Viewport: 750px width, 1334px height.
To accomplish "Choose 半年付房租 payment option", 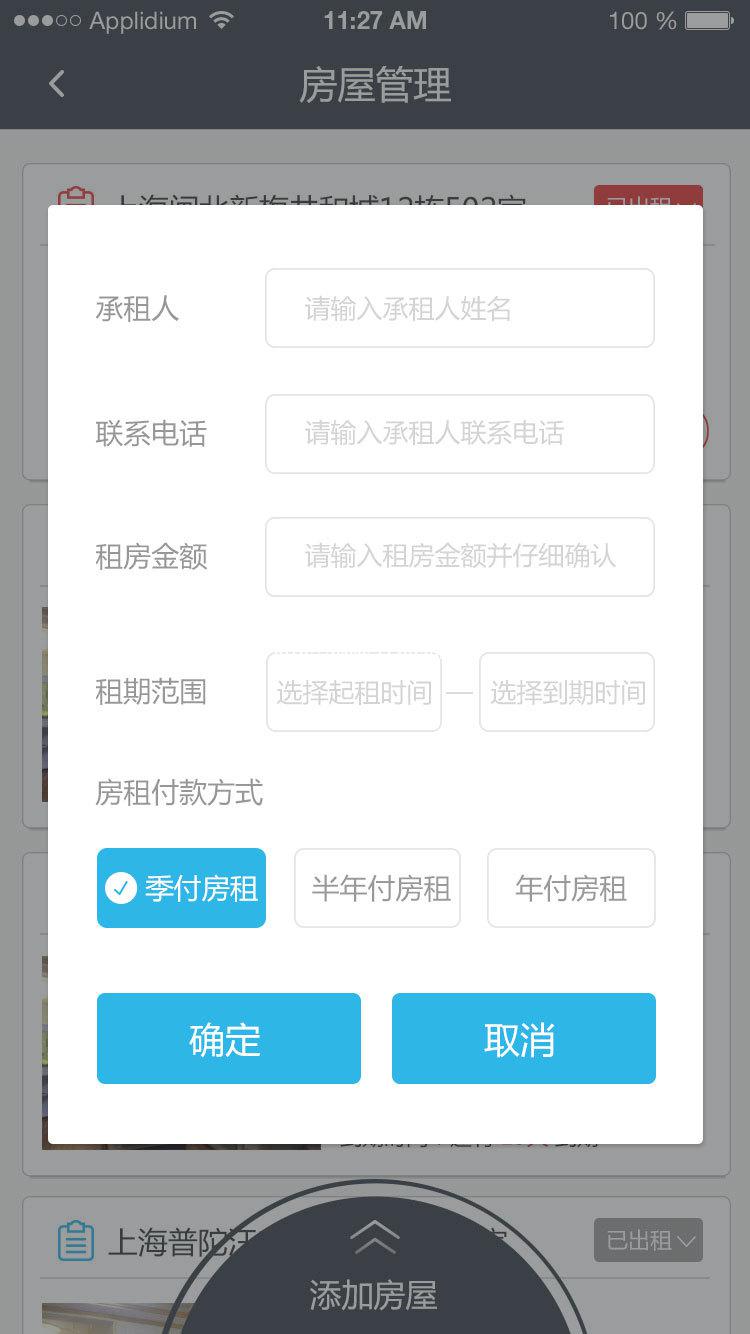I will (x=378, y=888).
